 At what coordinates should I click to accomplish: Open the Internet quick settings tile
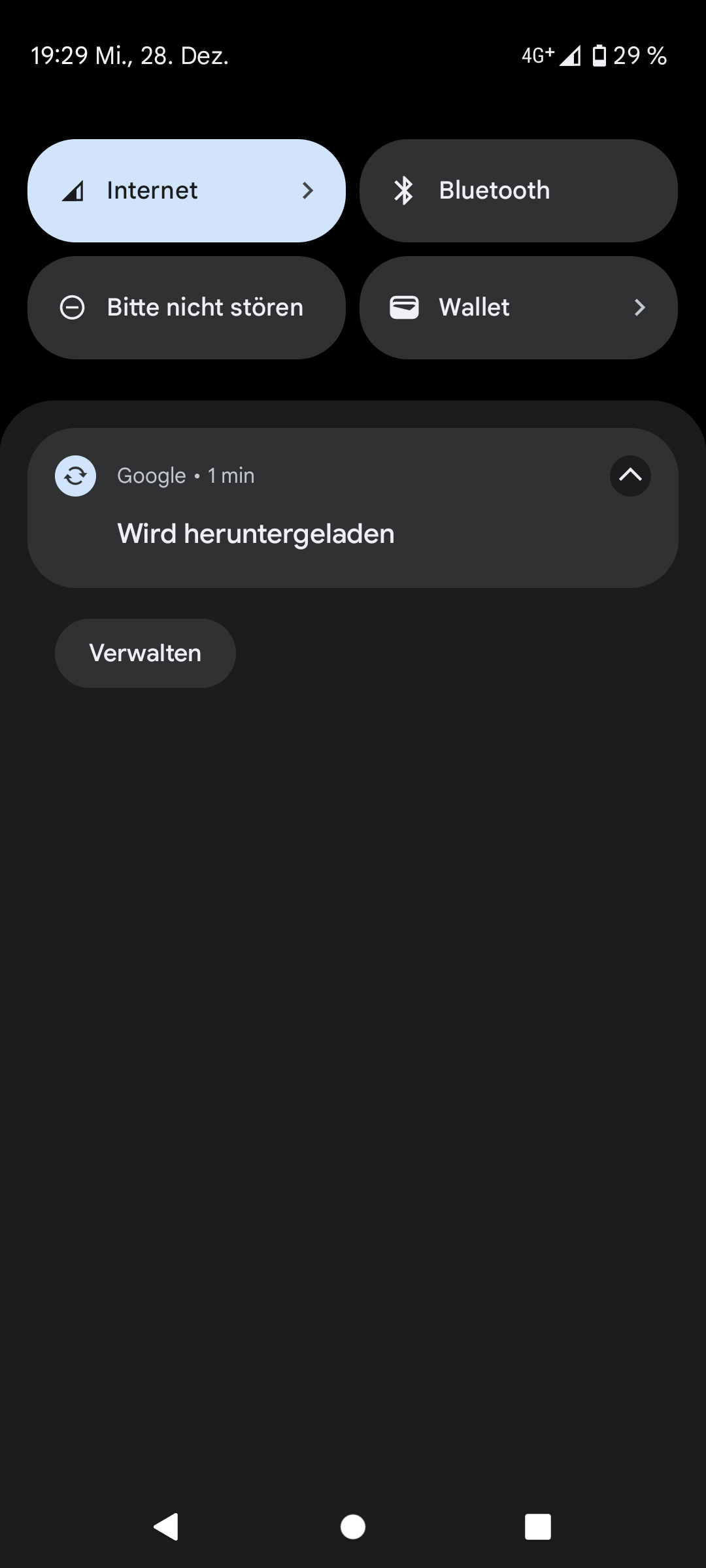pos(186,191)
